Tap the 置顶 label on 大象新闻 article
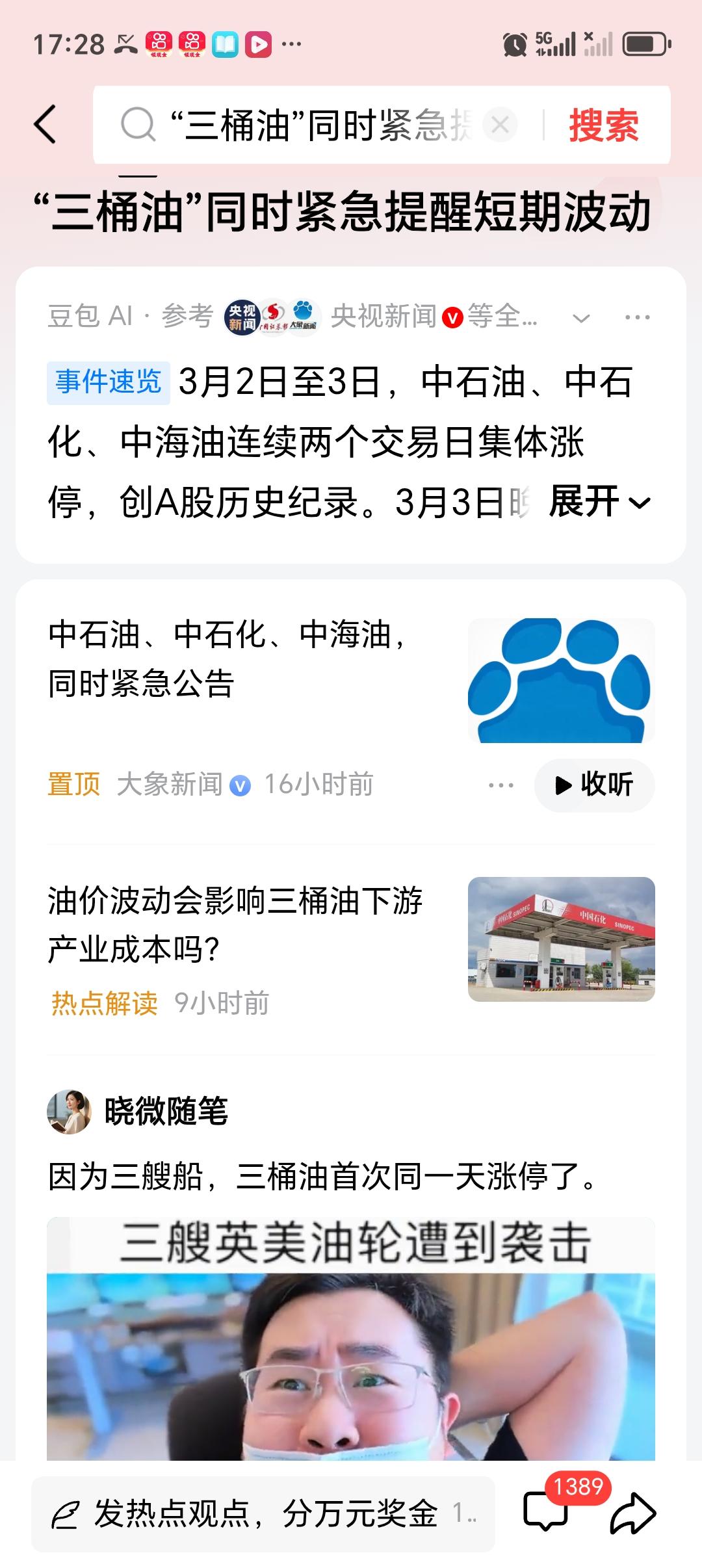This screenshot has height=1568, width=702. pos(73,785)
